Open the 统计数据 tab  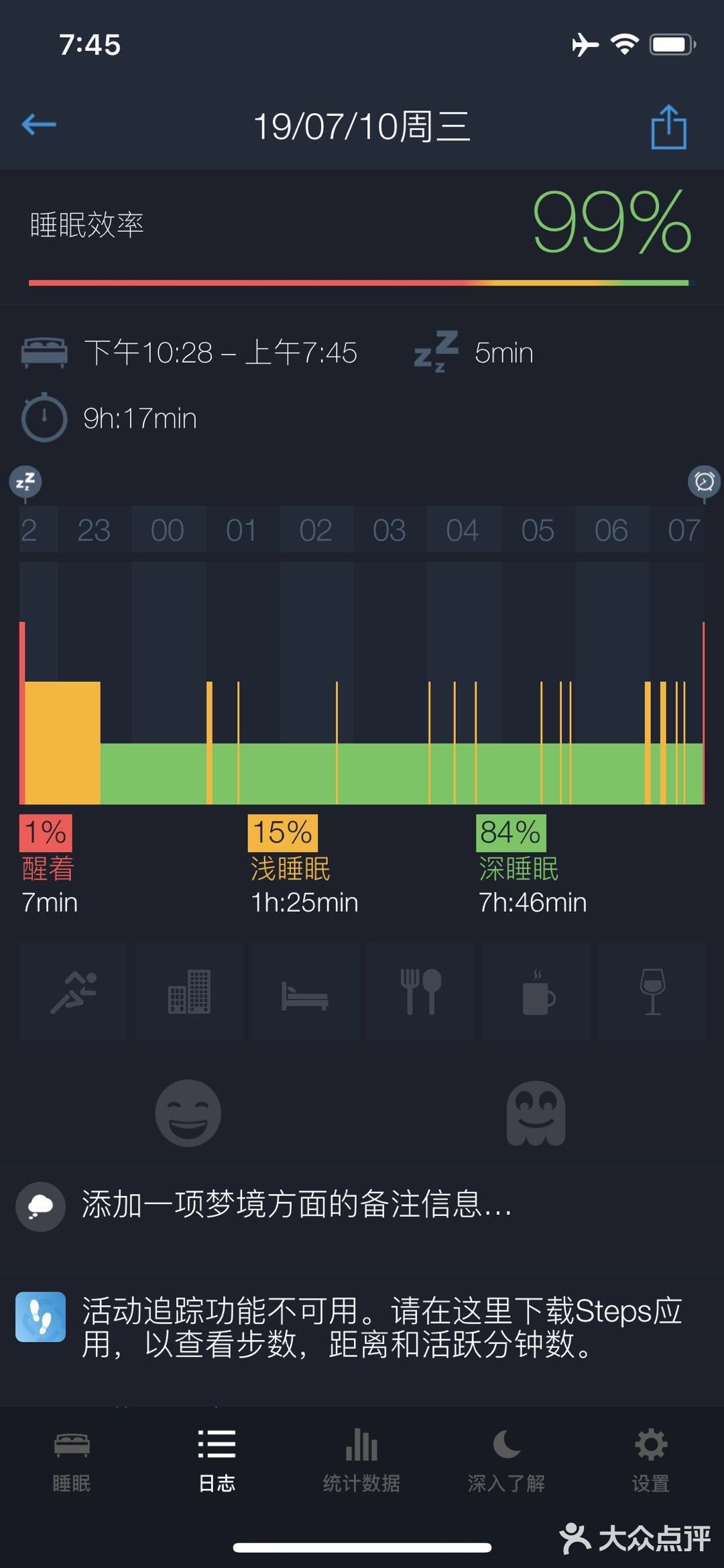(361, 1461)
